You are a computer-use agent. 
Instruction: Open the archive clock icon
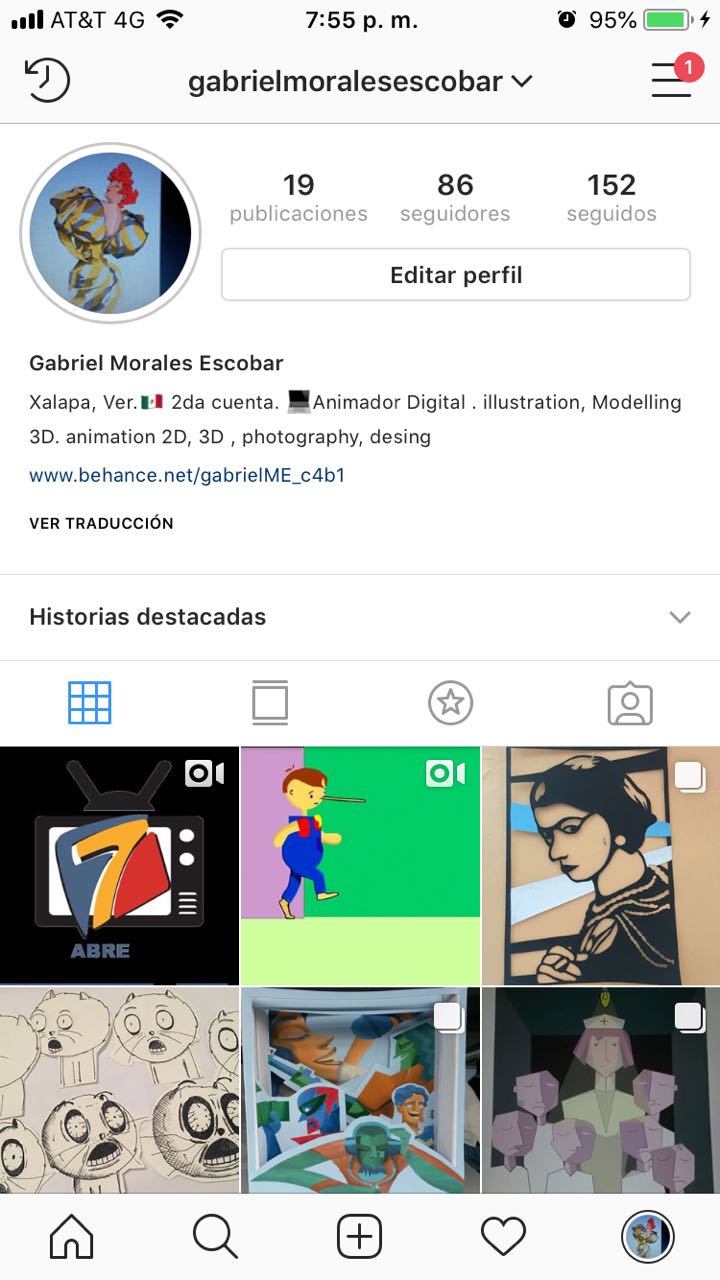pyautogui.click(x=47, y=80)
